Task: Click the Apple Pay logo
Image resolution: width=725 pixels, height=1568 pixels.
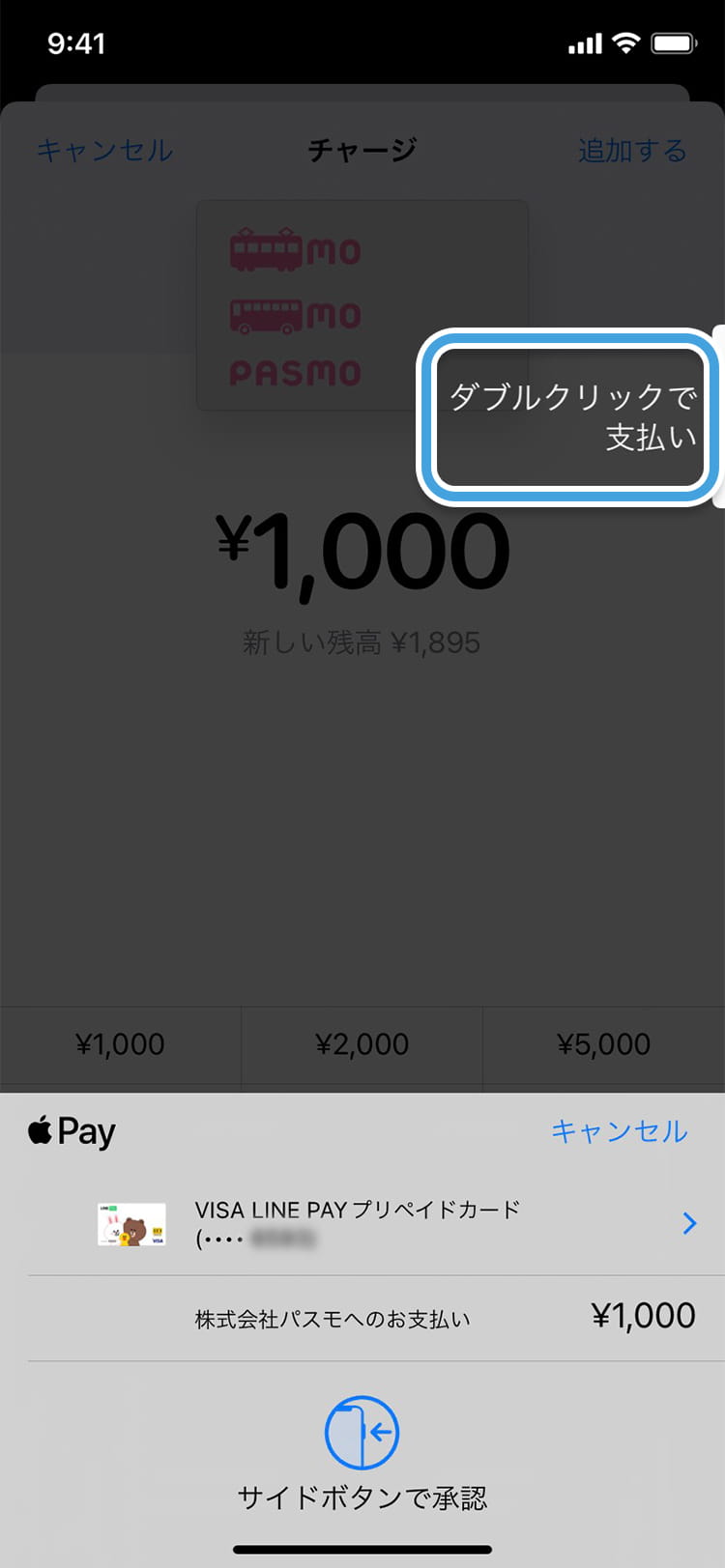Action: click(71, 1130)
